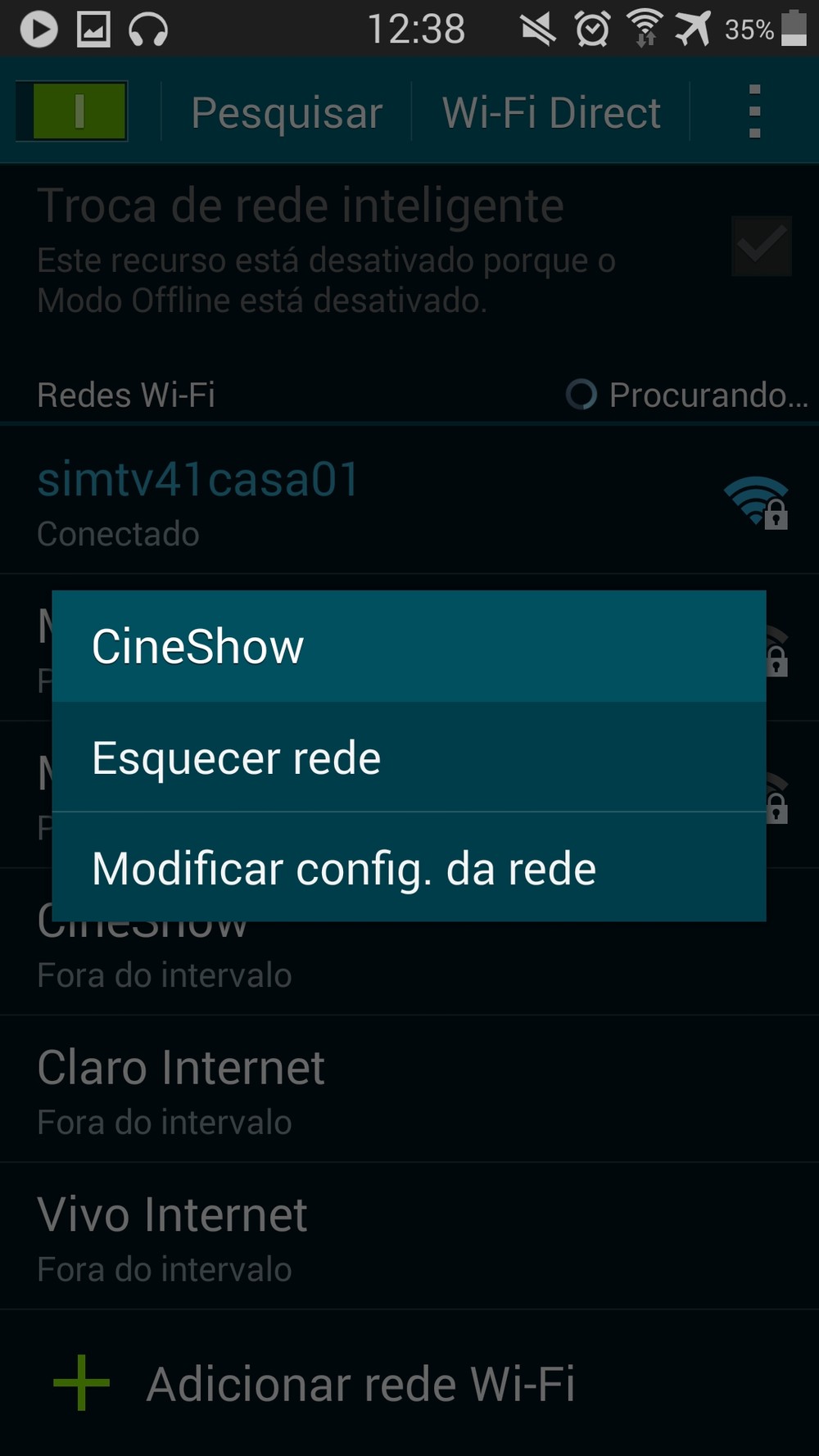Select Esquecer rede option
This screenshot has width=819, height=1456.
408,757
